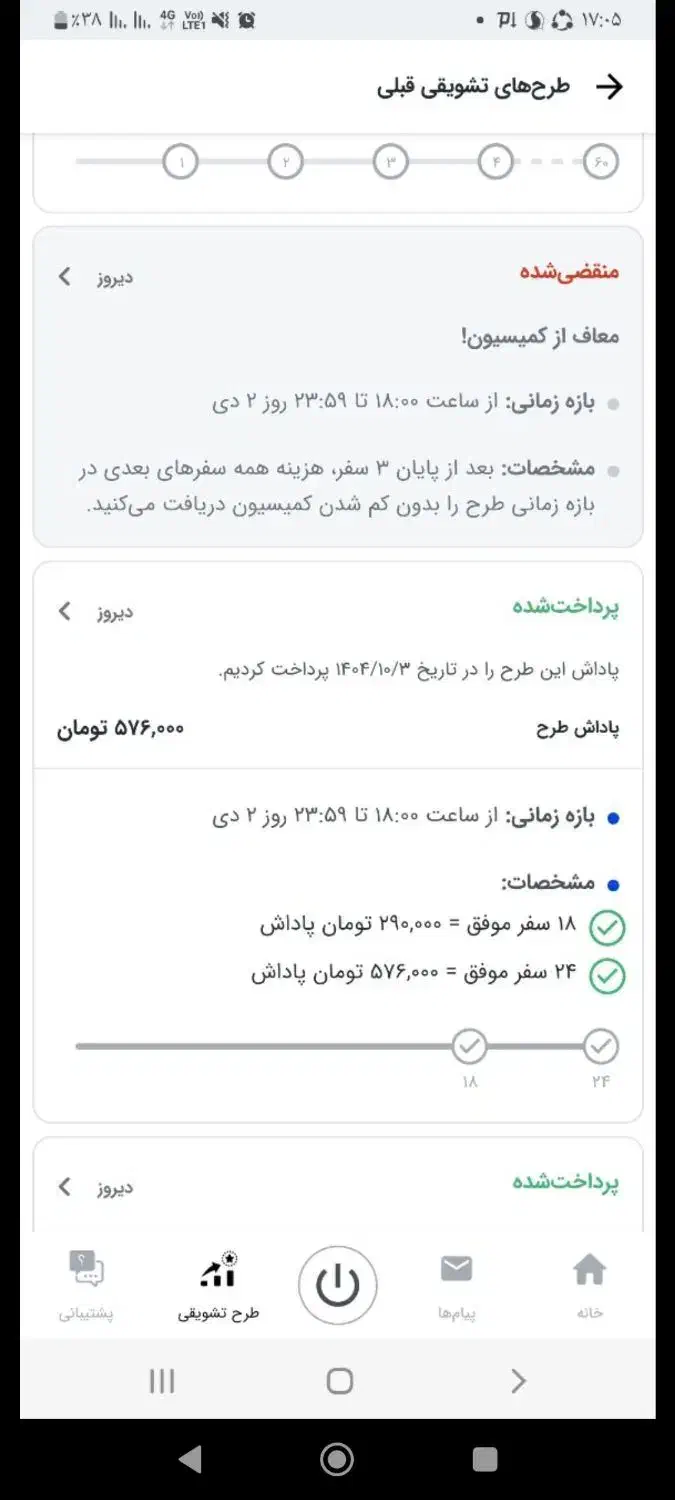Go back from previous incentive plans
This screenshot has width=675, height=1500.
click(609, 87)
